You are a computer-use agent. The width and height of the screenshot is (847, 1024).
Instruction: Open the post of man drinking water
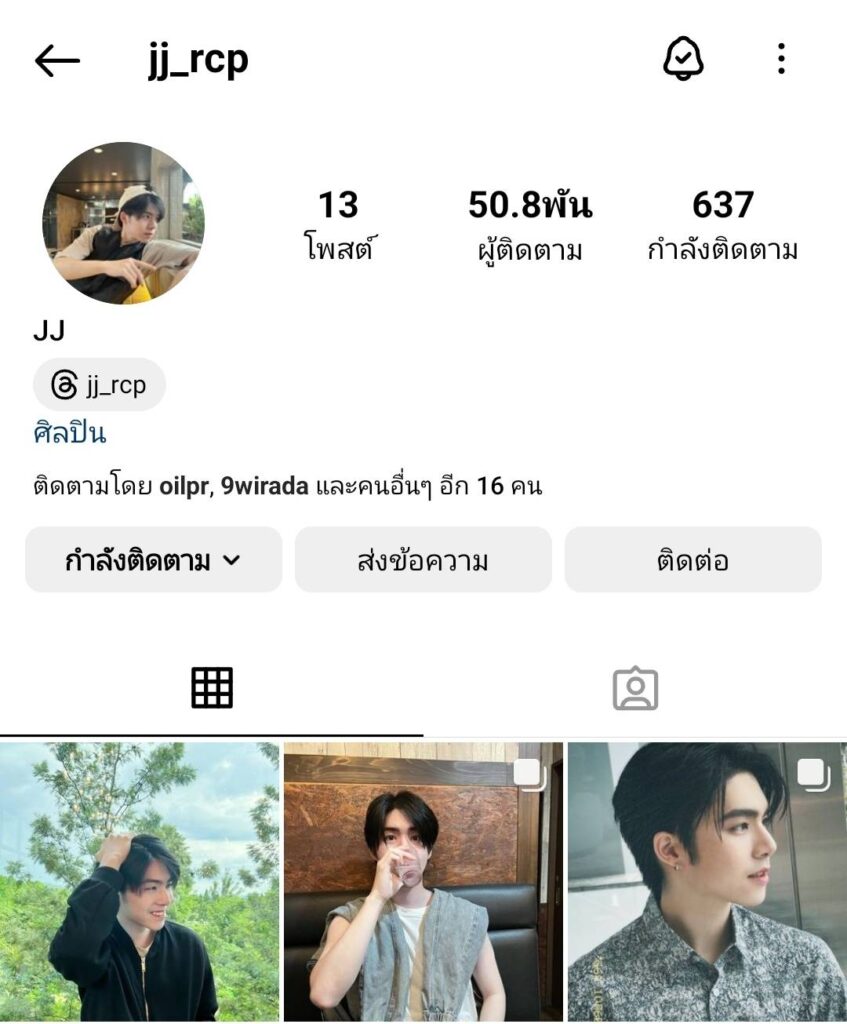click(423, 881)
